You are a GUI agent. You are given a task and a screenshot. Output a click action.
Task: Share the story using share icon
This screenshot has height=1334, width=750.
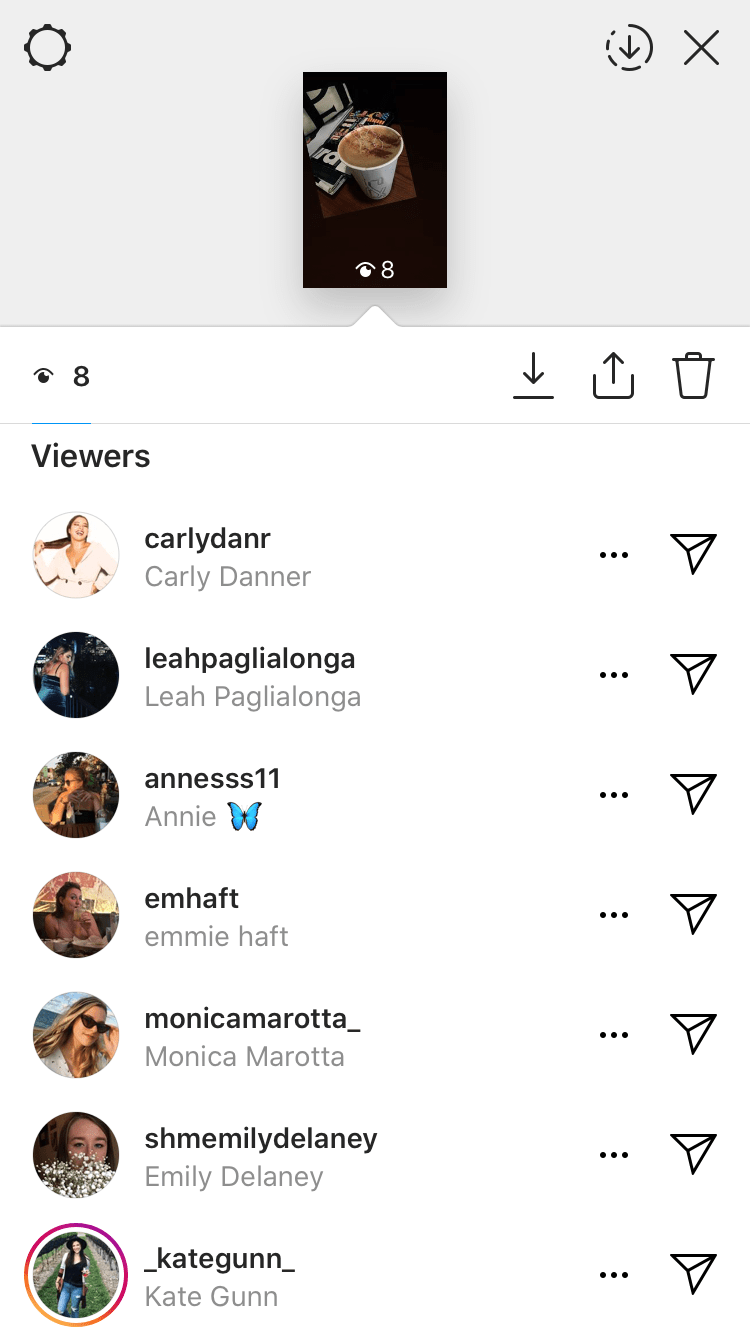pyautogui.click(x=613, y=377)
